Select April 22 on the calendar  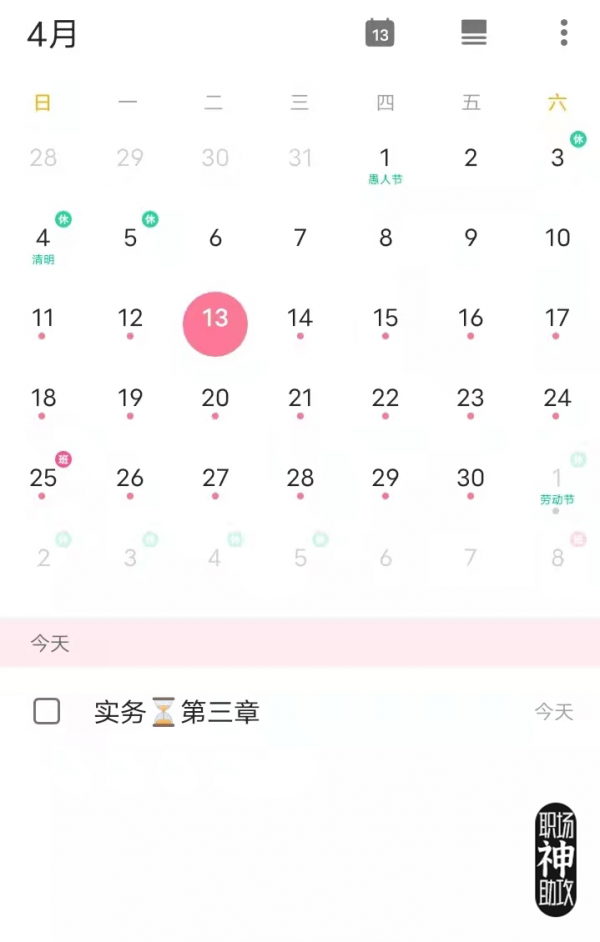click(385, 398)
